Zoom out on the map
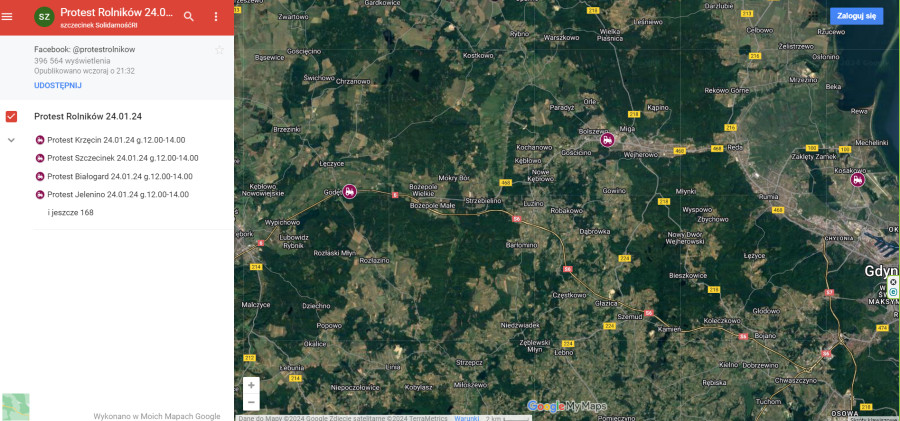This screenshot has height=421, width=900. coord(251,402)
